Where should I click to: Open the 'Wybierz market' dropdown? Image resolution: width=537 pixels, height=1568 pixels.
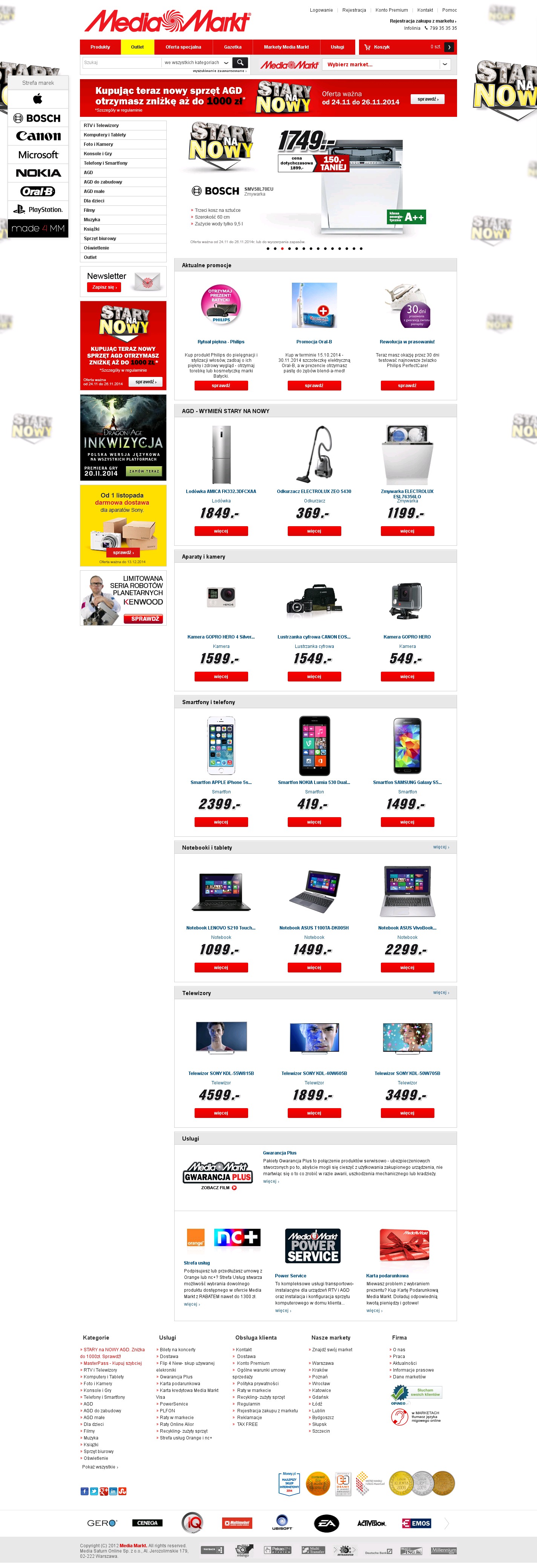(388, 64)
